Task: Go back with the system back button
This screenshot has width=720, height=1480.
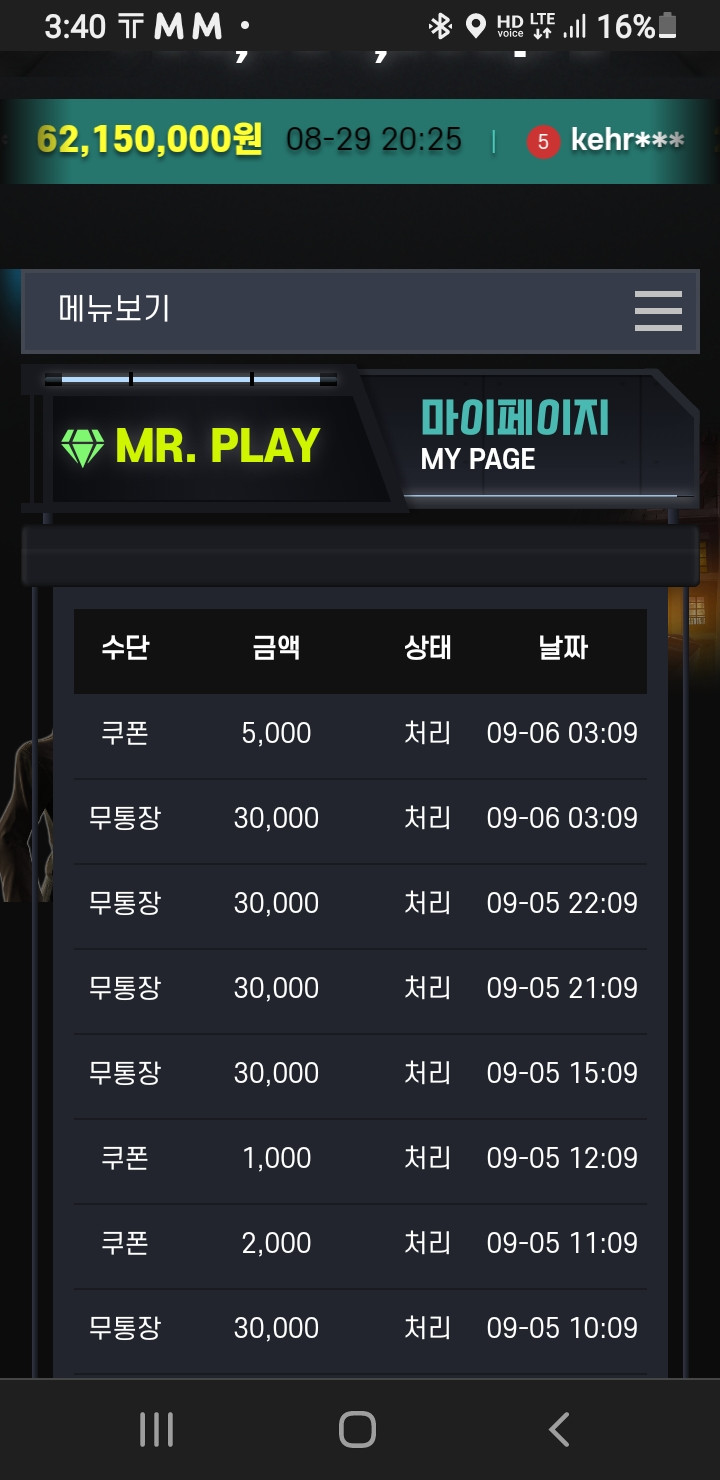Action: (x=559, y=1429)
